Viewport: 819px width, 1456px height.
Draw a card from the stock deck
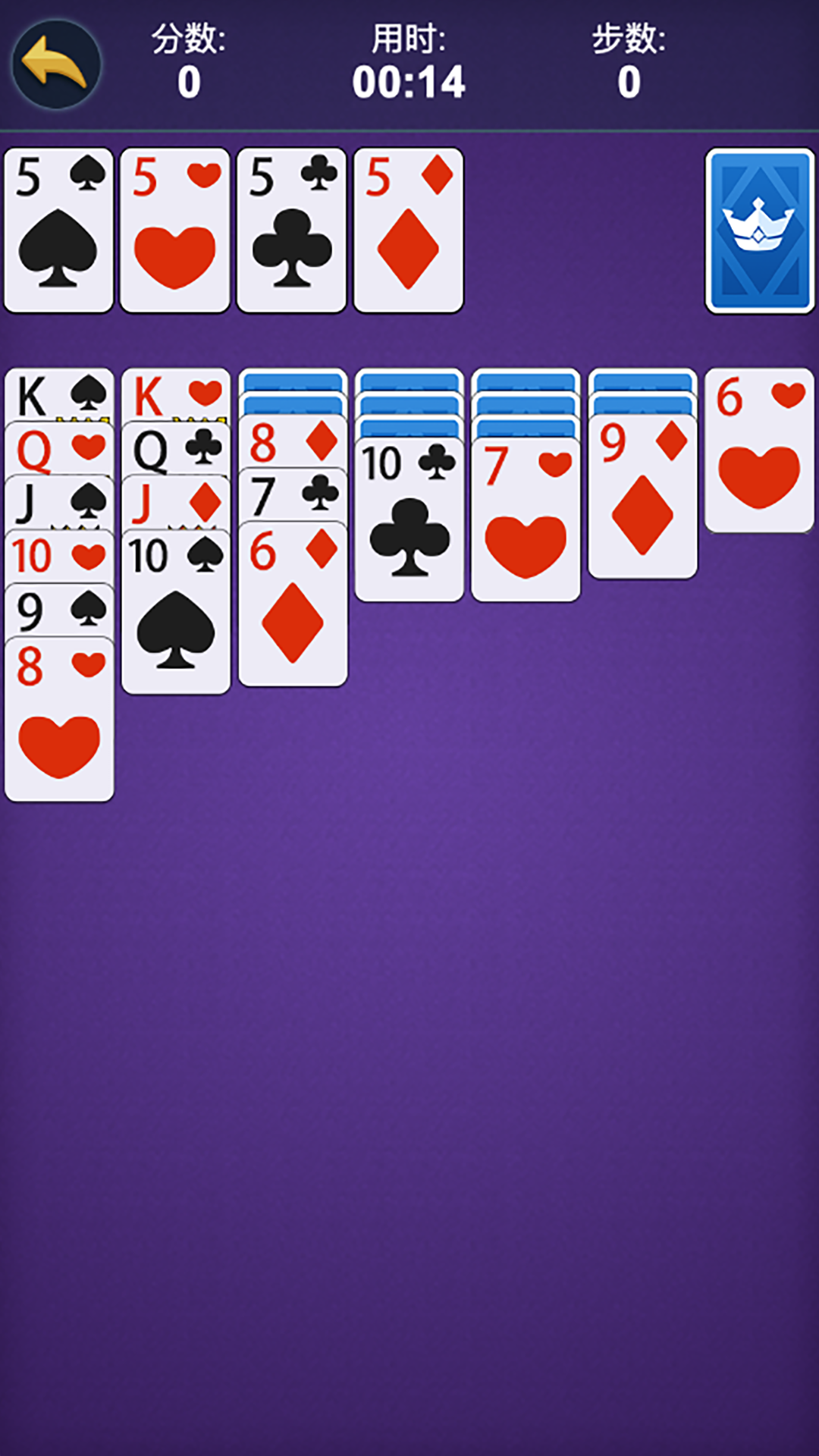pos(759,231)
